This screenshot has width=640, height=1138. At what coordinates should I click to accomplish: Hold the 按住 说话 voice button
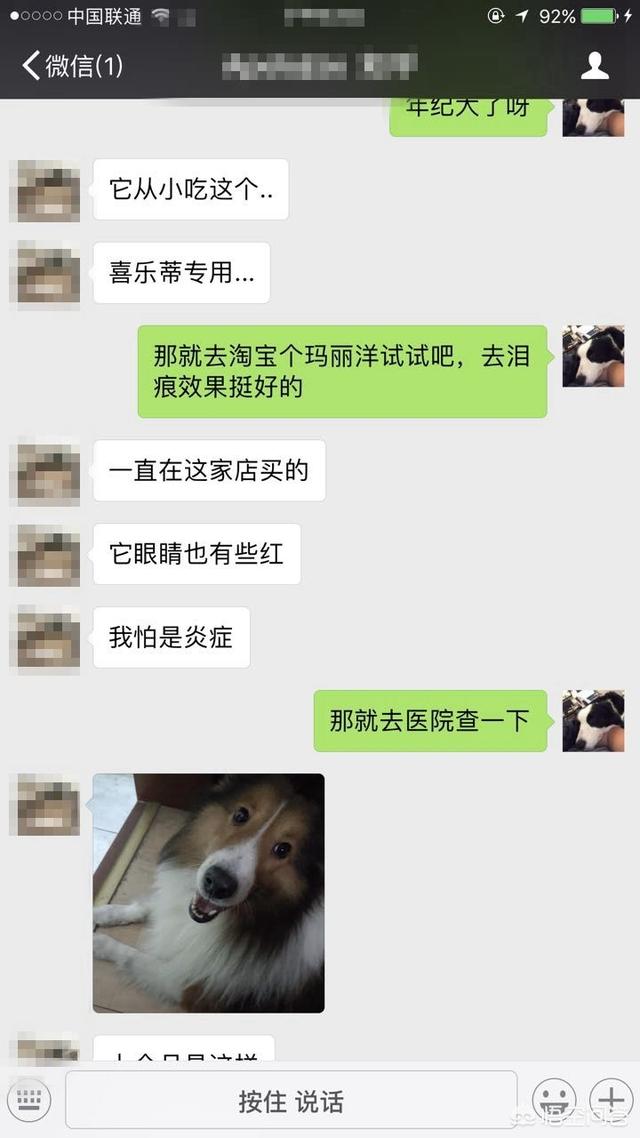(291, 1101)
